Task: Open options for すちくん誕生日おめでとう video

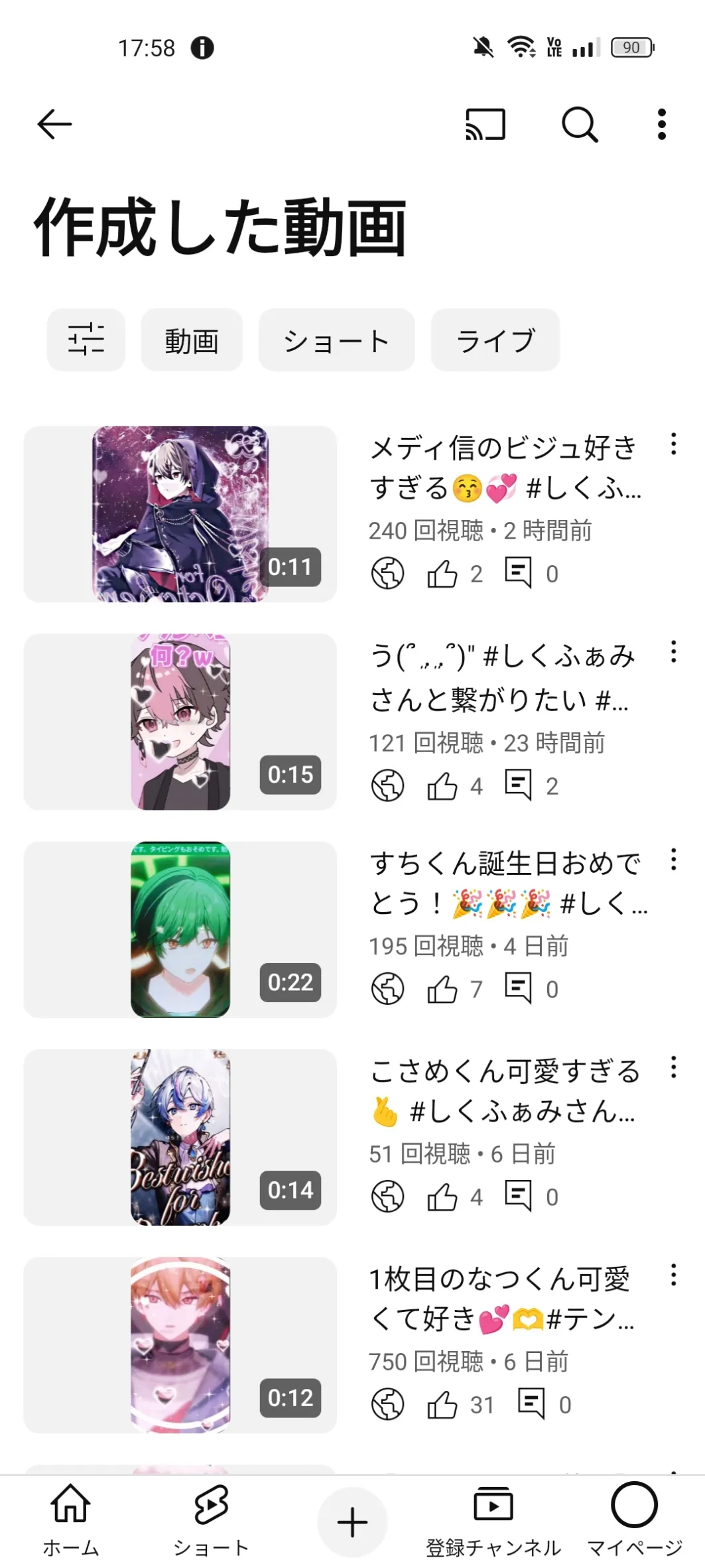Action: click(x=673, y=860)
